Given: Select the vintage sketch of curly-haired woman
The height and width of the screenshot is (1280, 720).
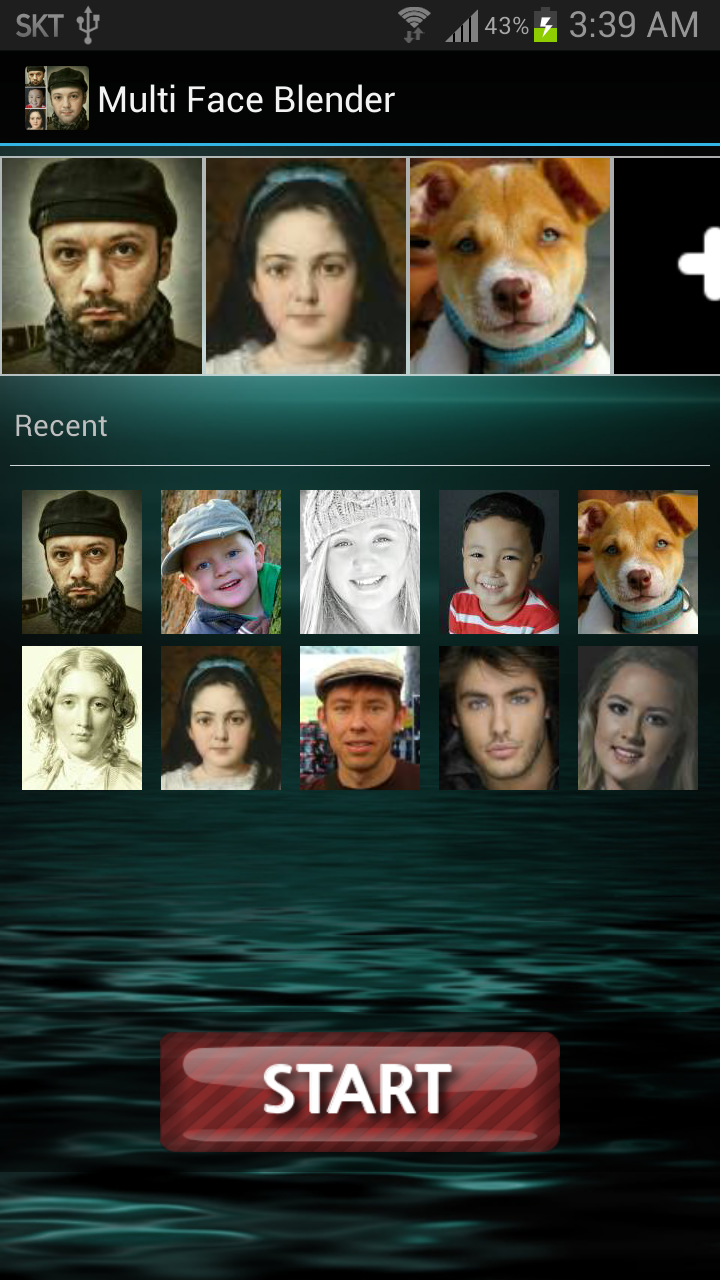Looking at the screenshot, I should tap(82, 718).
